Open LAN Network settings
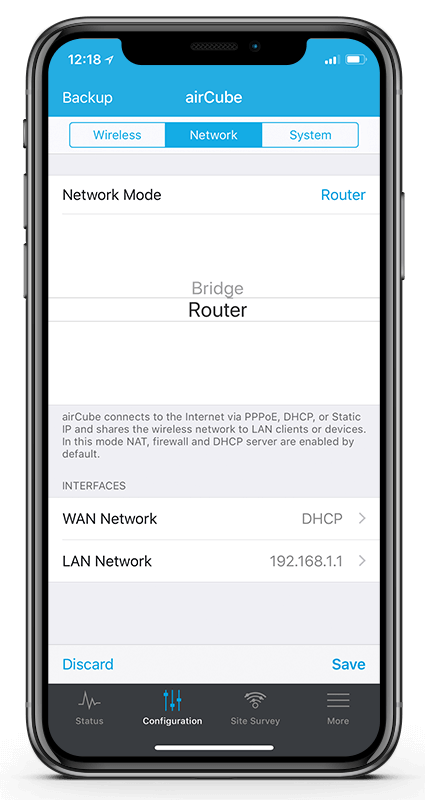 214,561
